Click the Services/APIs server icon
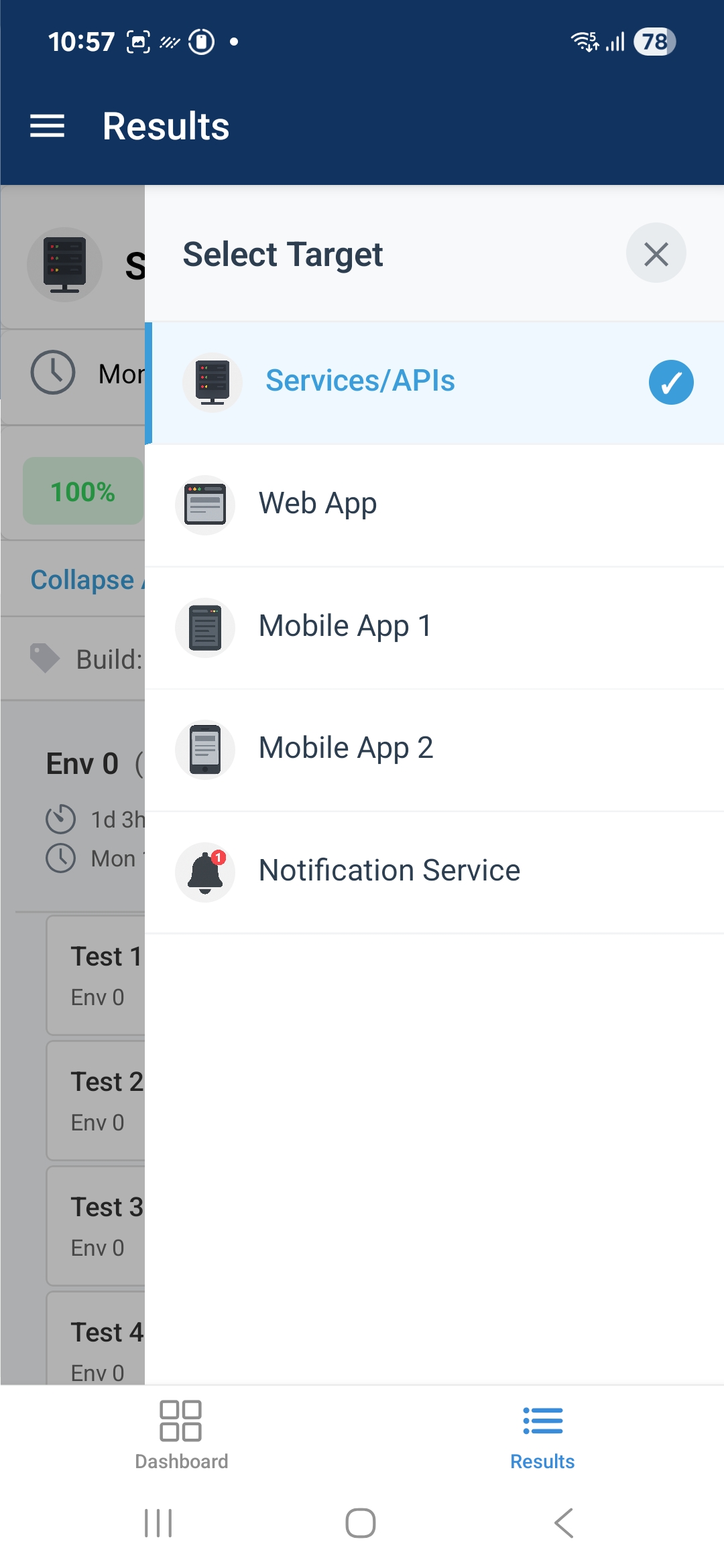724x1568 pixels. pyautogui.click(x=212, y=382)
